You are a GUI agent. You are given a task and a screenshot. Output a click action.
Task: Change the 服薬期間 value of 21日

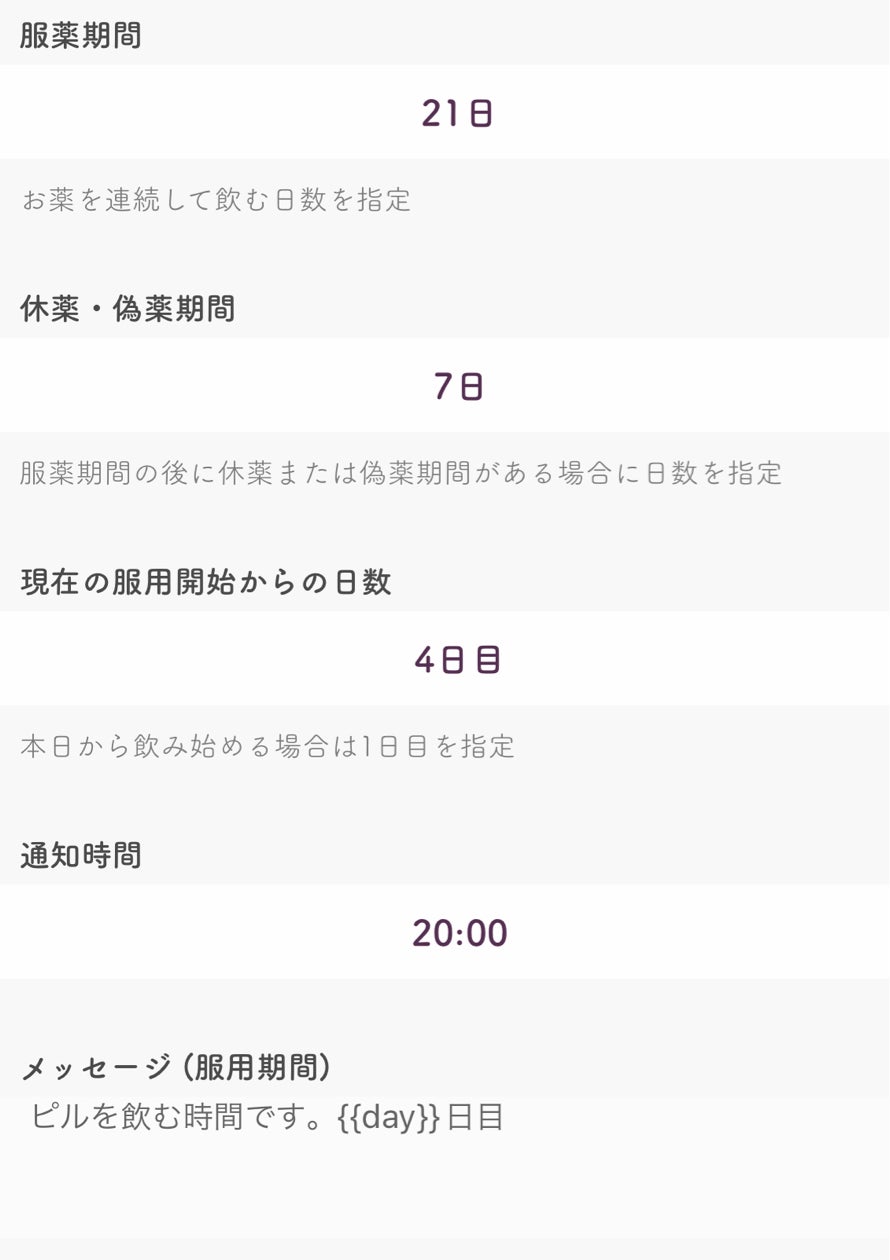point(457,113)
